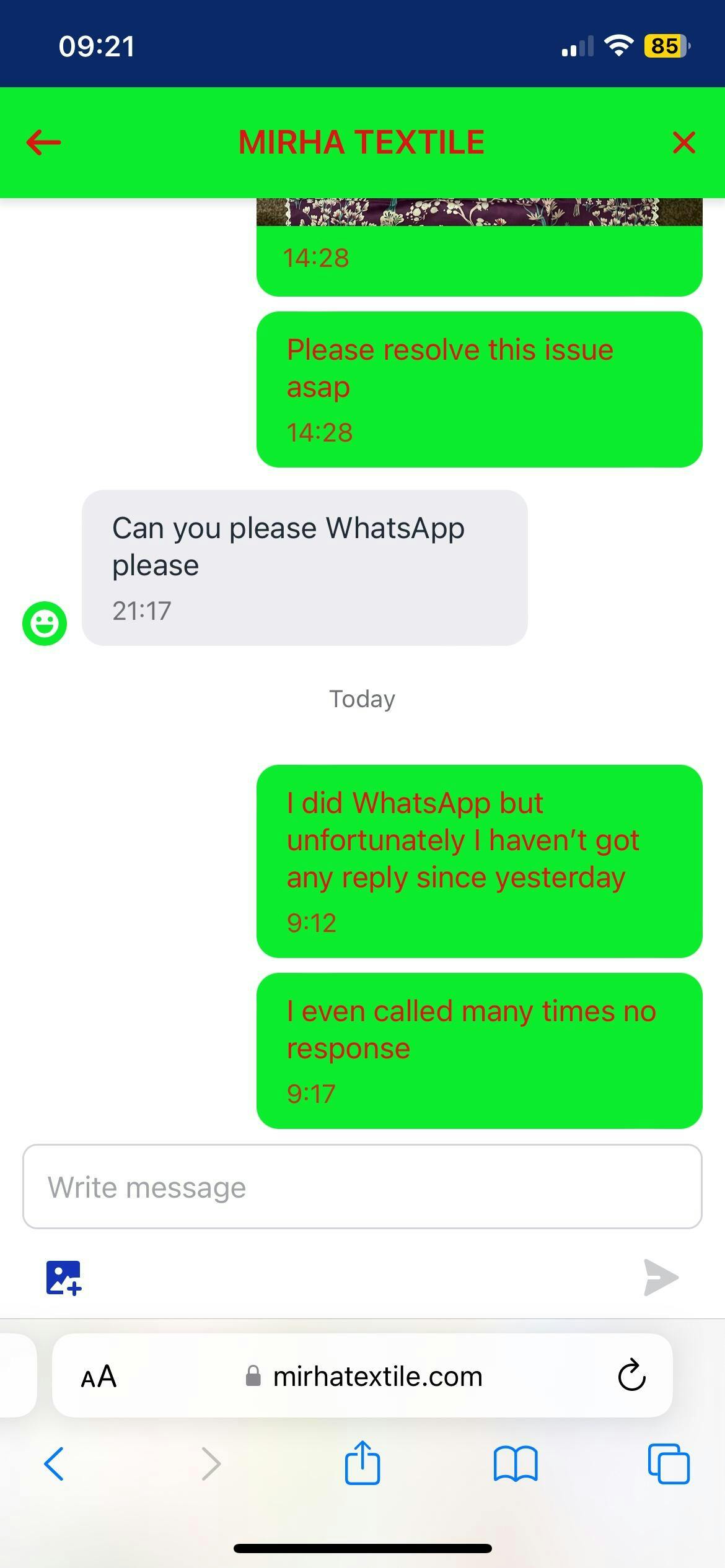725x1568 pixels.
Task: Go back using the red arrow
Action: click(43, 142)
